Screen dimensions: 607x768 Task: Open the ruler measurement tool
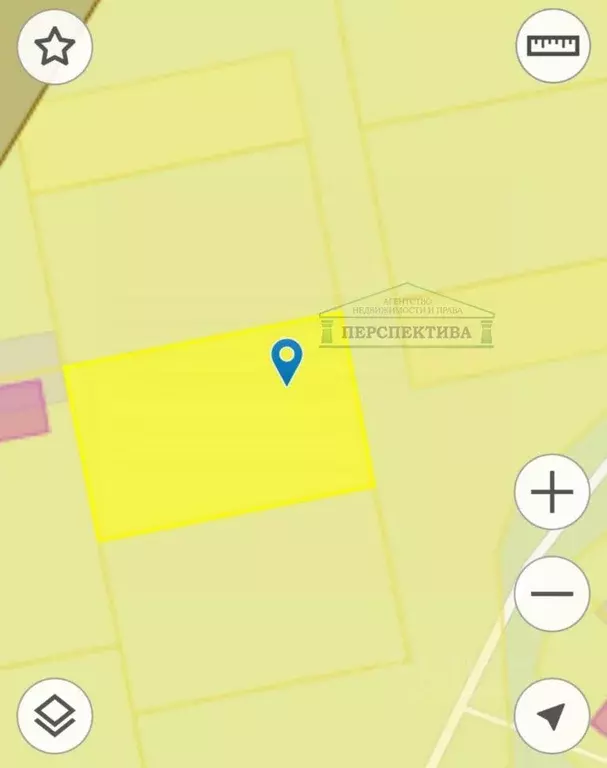point(553,46)
